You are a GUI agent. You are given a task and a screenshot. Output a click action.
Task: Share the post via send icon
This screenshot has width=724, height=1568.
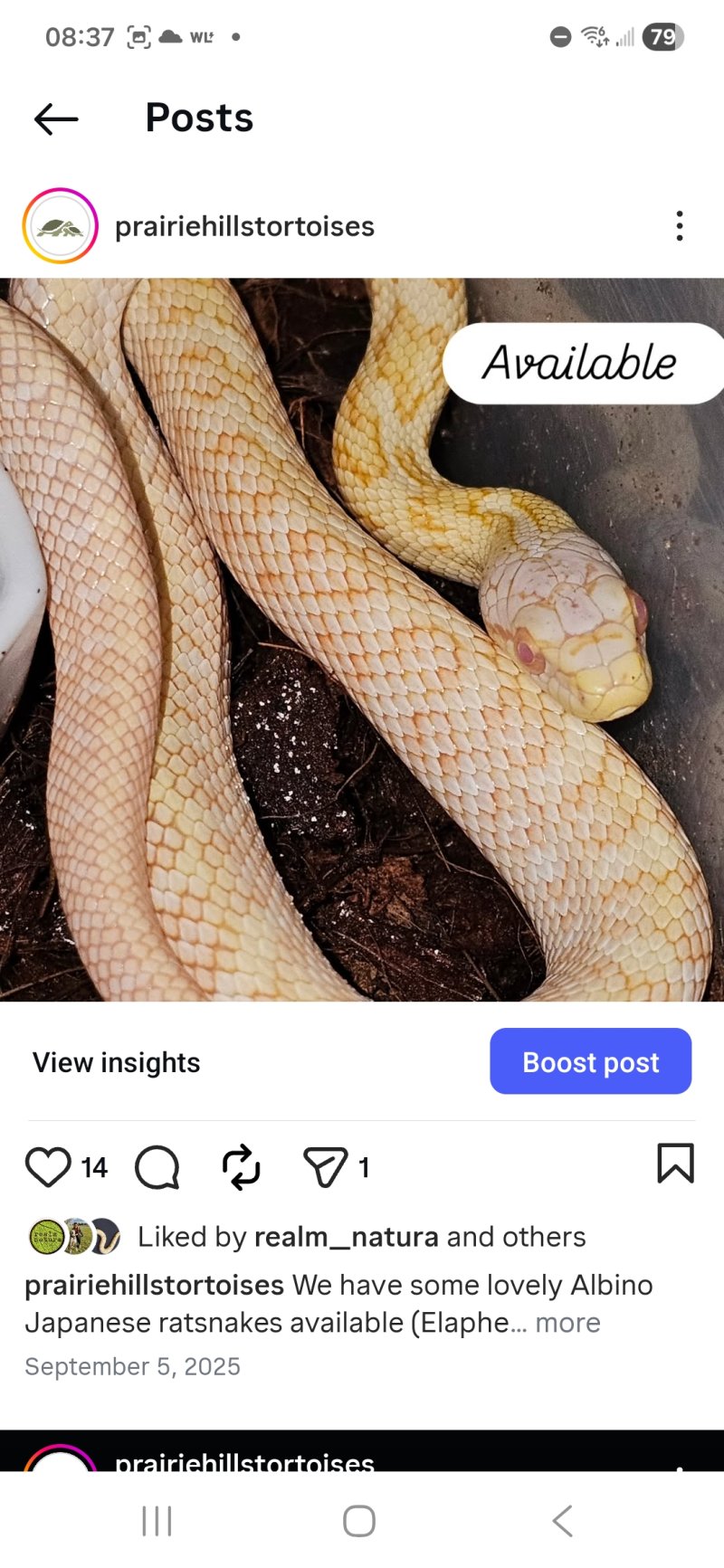click(x=325, y=1166)
